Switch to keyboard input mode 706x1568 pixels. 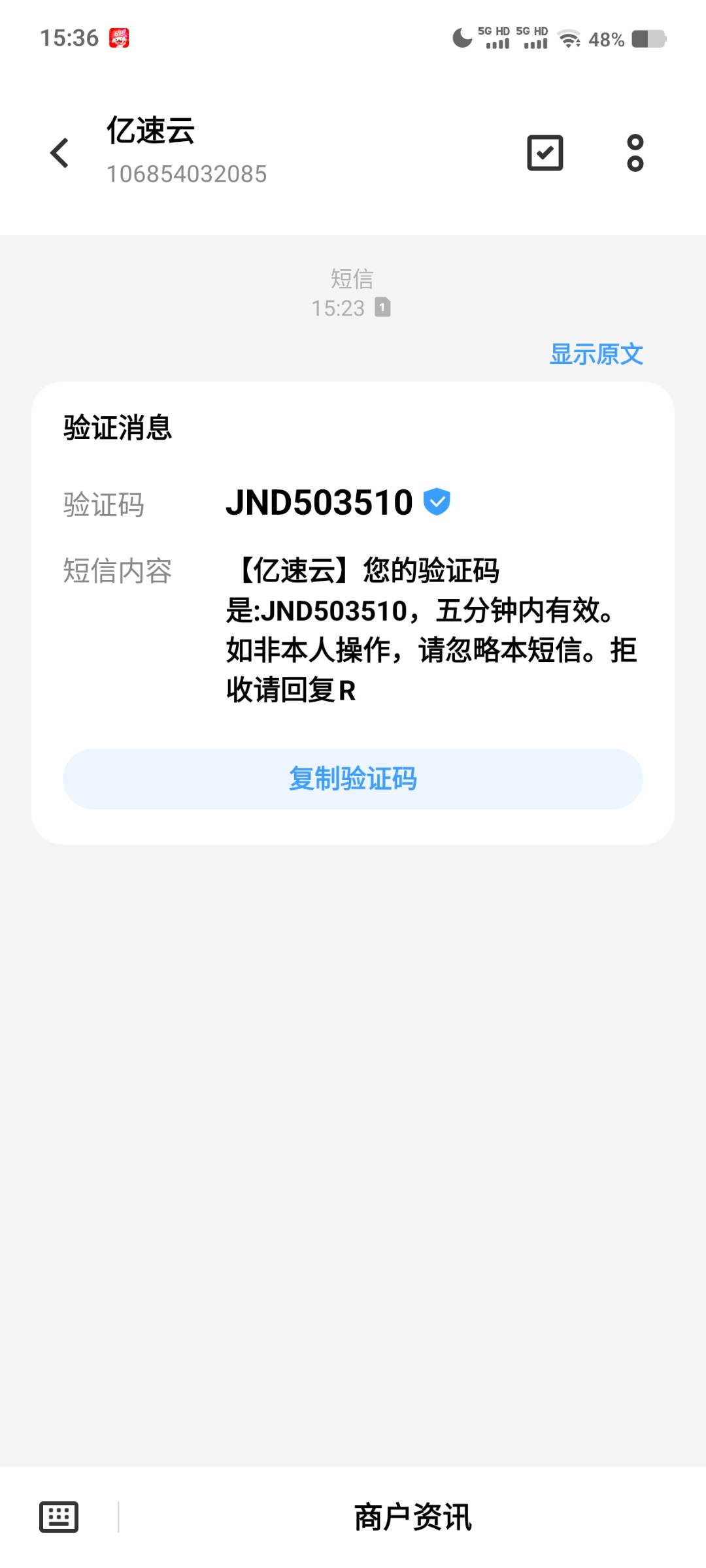point(59,1516)
